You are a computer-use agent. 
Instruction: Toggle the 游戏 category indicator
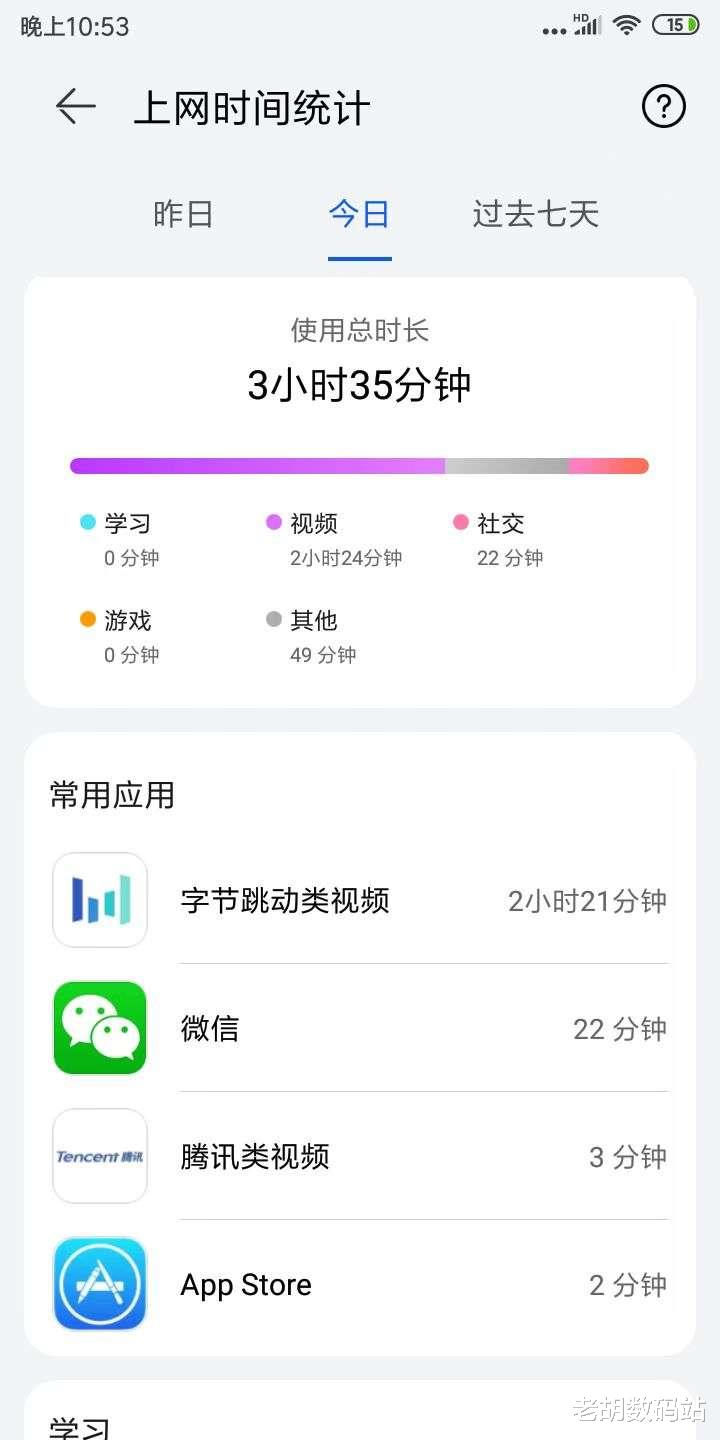pyautogui.click(x=86, y=620)
